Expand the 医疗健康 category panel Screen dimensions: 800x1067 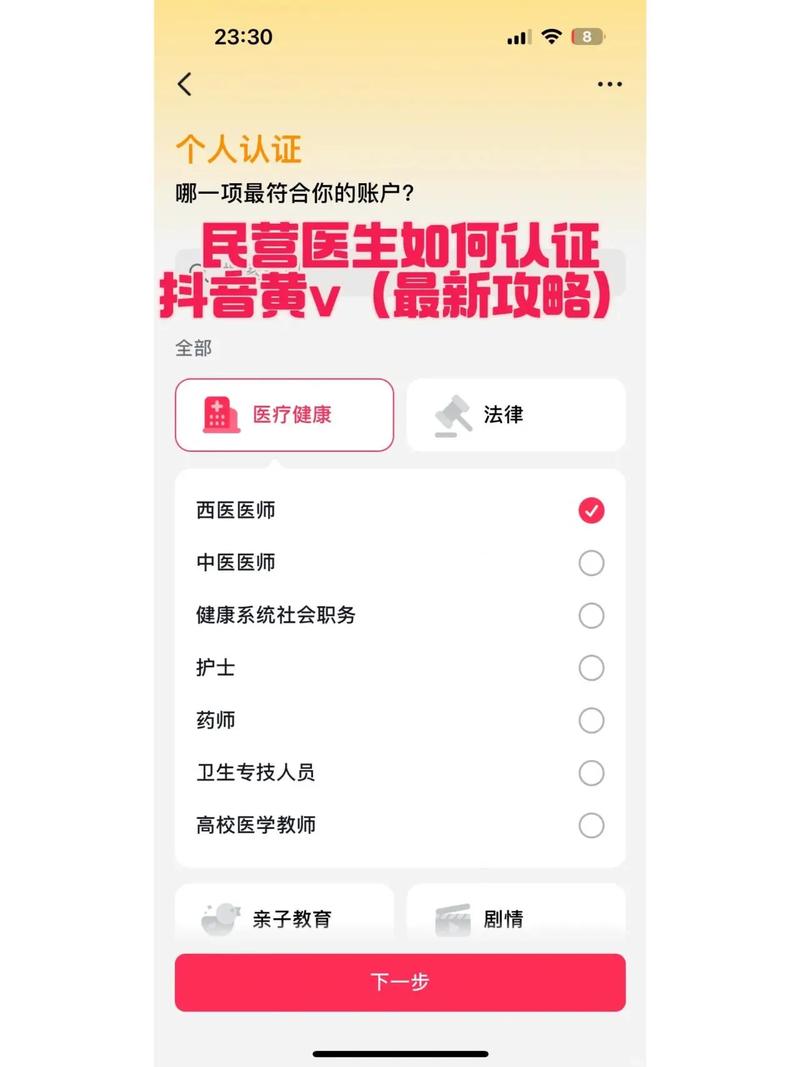pos(284,414)
